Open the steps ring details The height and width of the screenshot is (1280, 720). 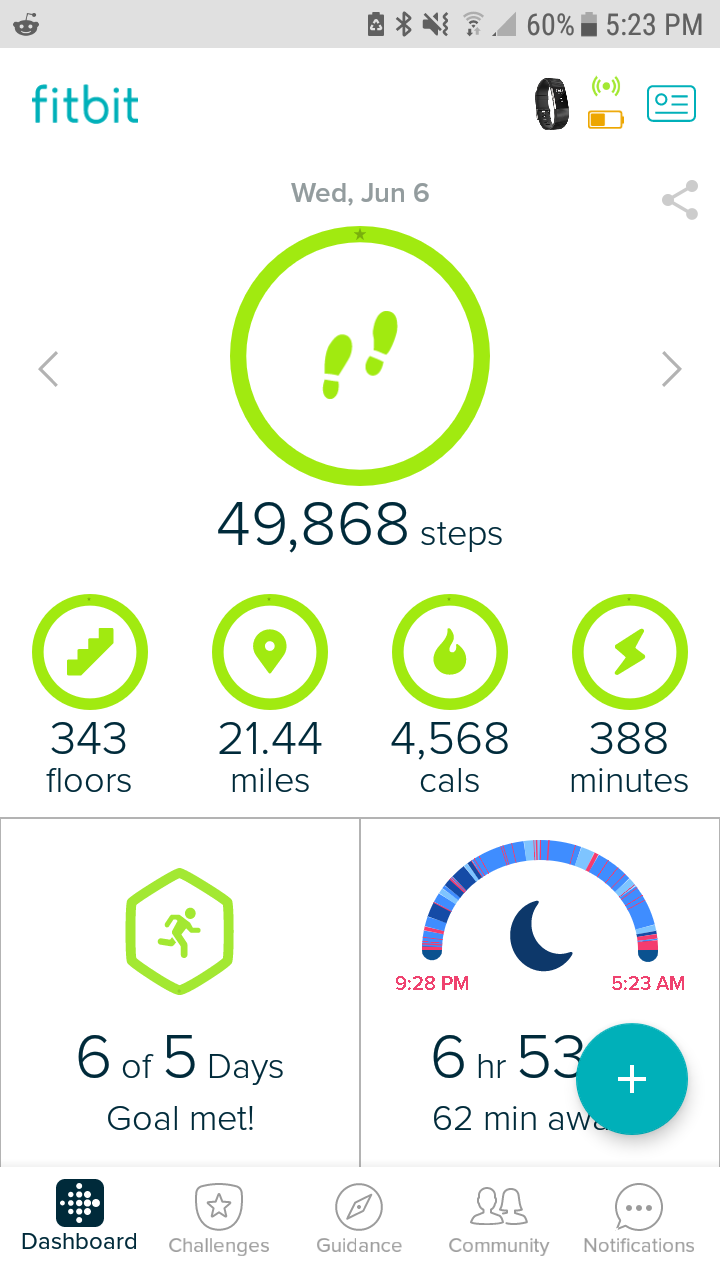click(x=360, y=356)
